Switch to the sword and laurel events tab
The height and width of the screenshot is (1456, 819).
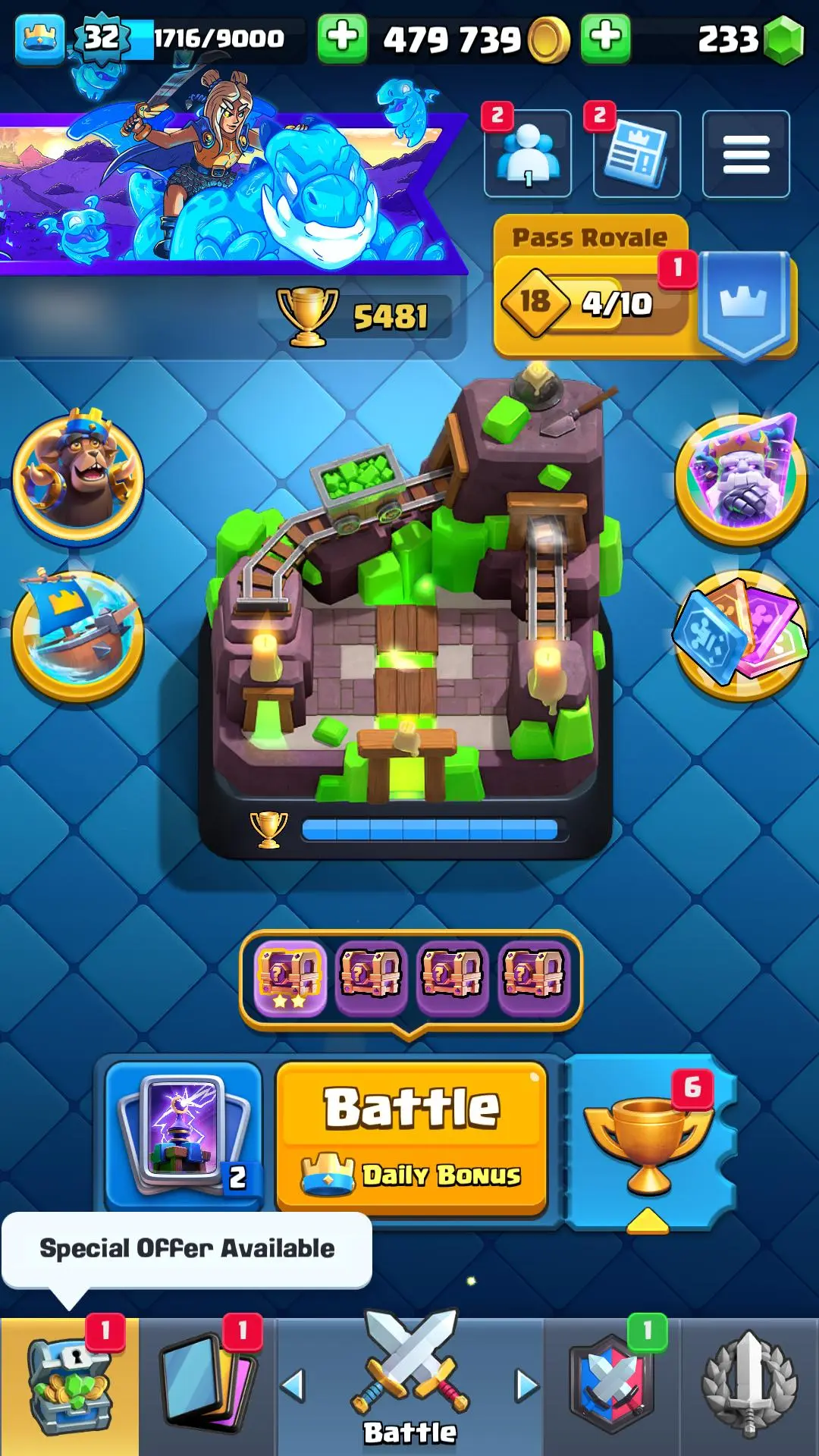point(749,1386)
